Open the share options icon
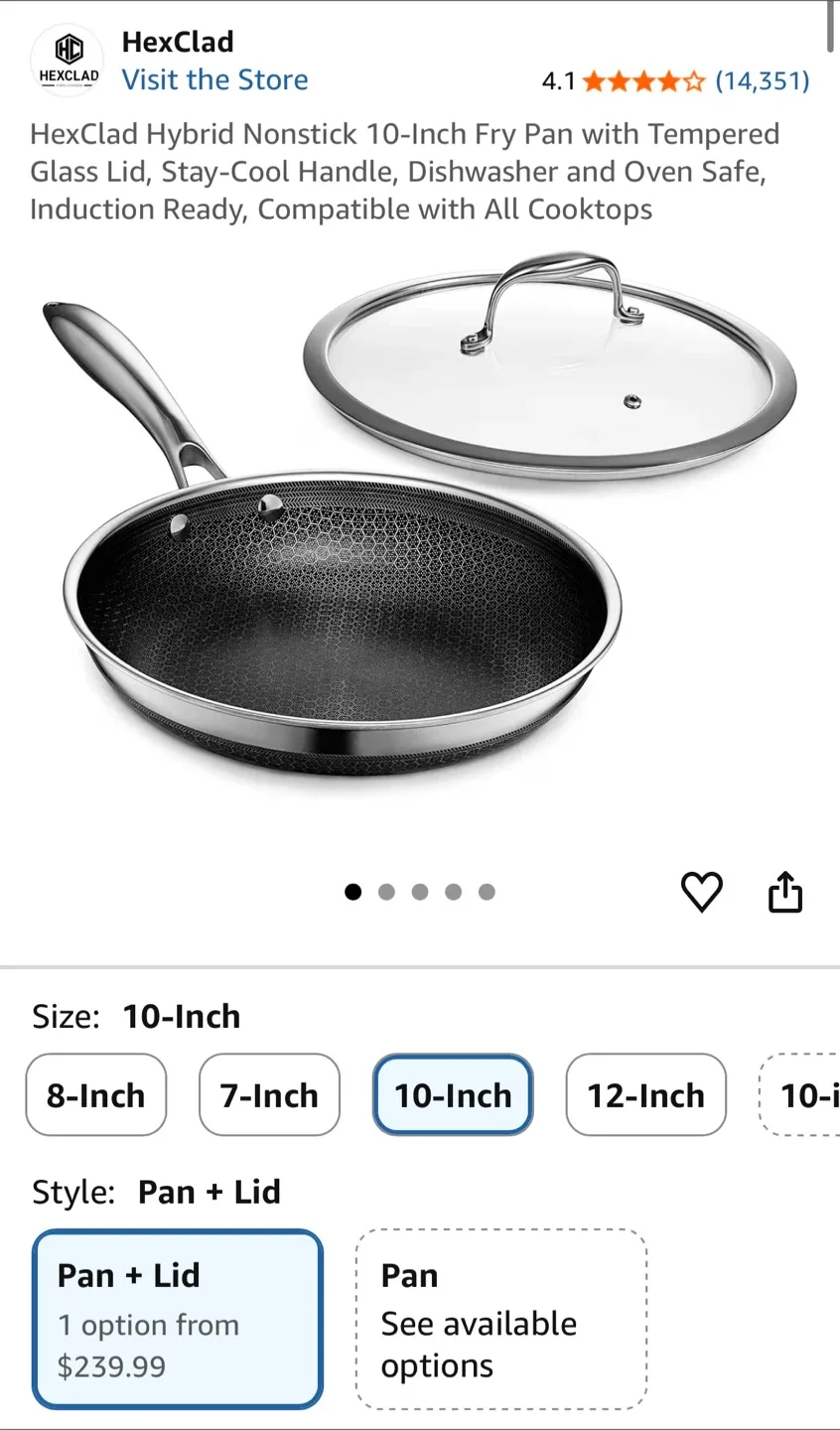This screenshot has height=1430, width=840. coord(785,891)
